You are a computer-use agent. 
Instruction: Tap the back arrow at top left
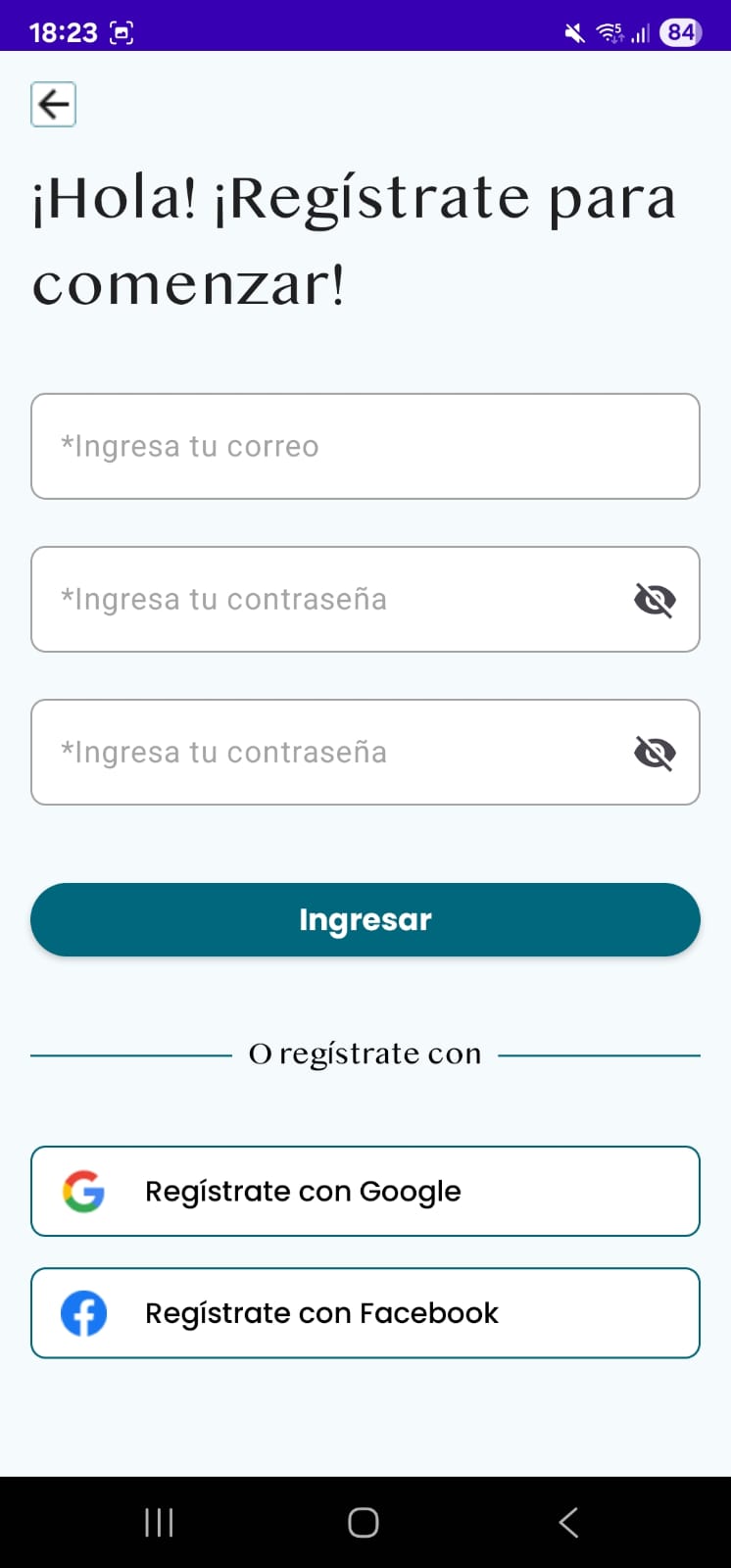[53, 103]
